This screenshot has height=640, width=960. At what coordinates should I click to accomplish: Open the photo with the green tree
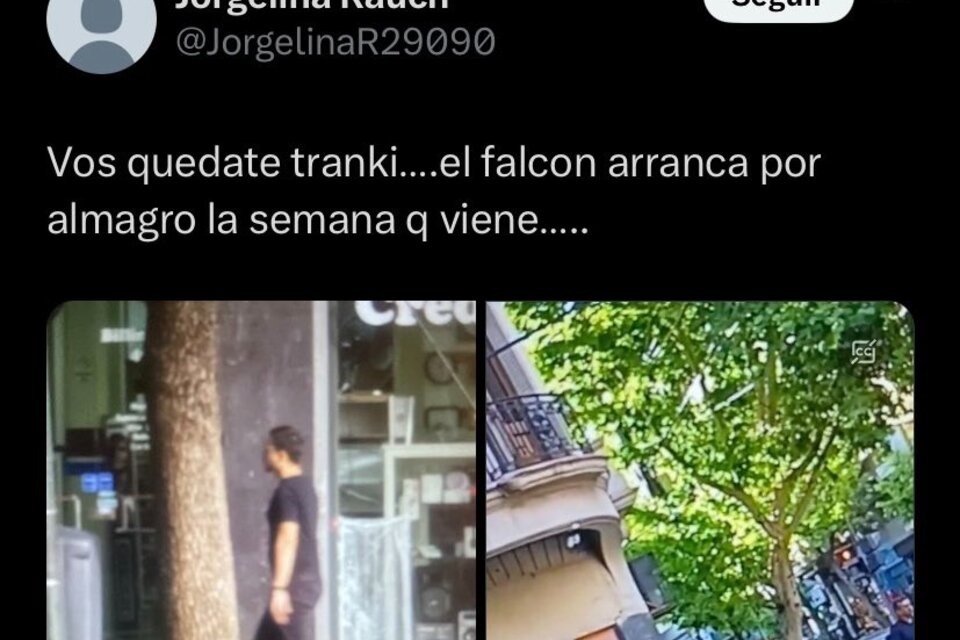tap(700, 470)
